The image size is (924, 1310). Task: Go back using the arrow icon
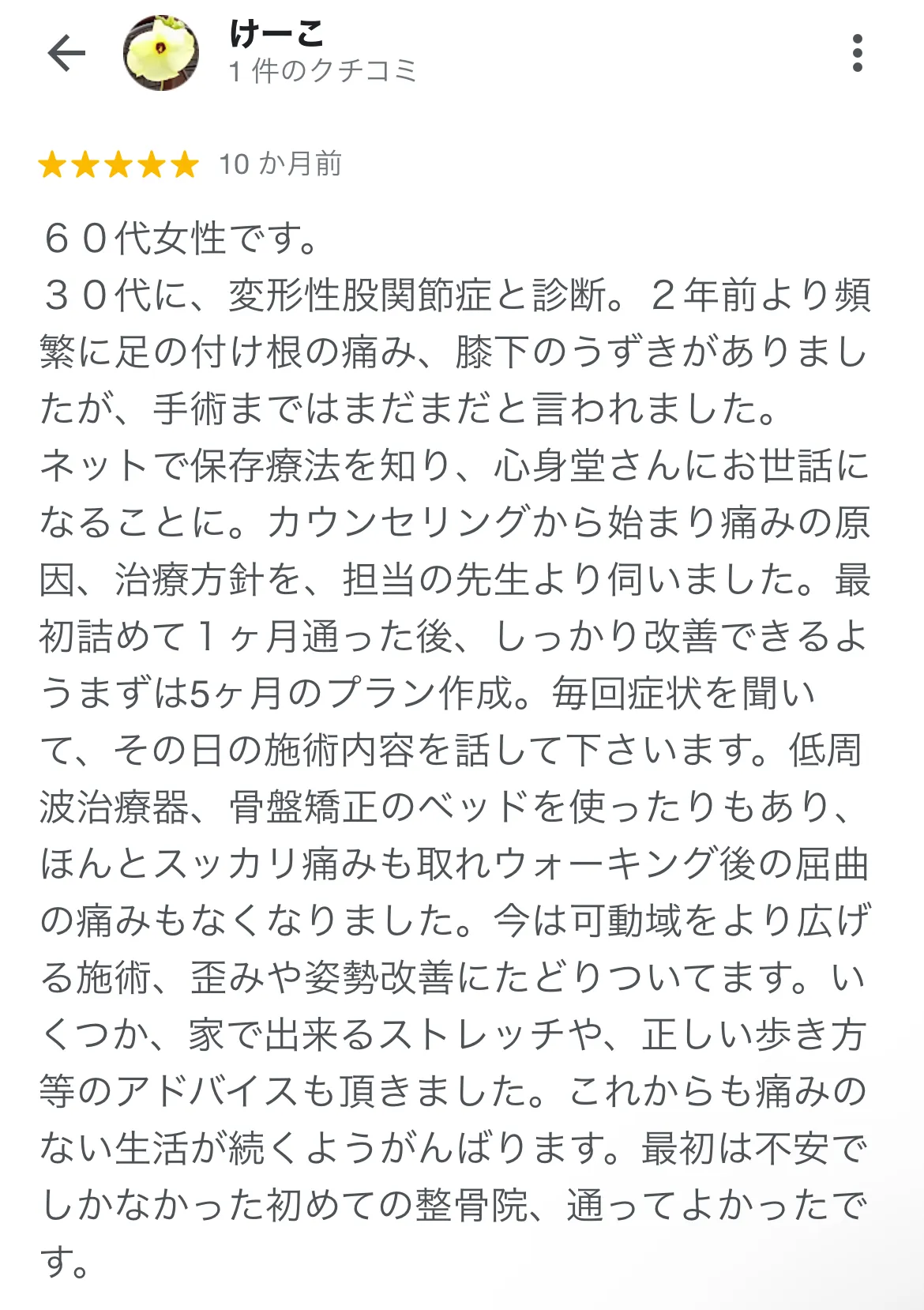66,54
